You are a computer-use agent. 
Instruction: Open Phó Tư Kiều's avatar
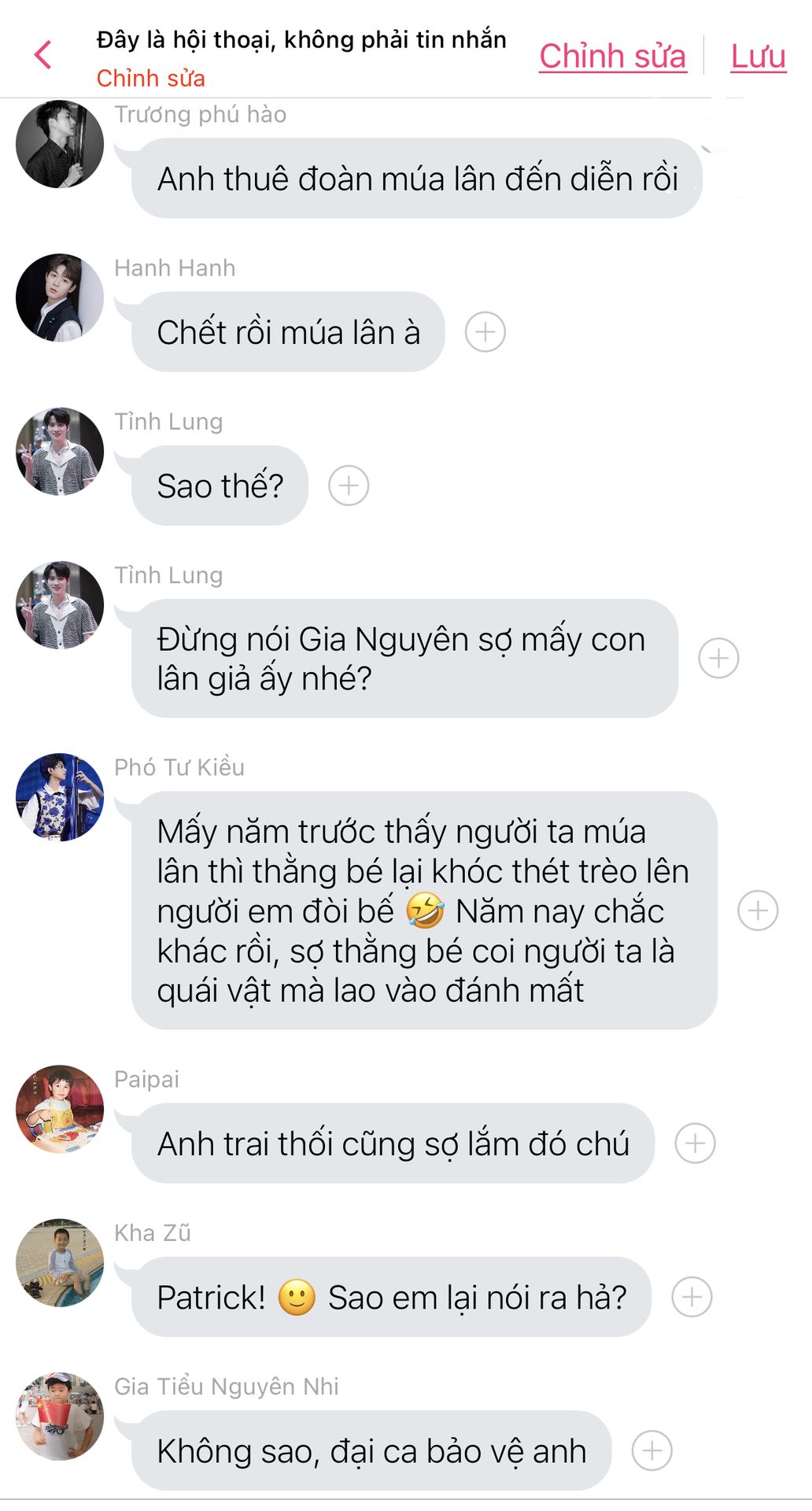pyautogui.click(x=60, y=797)
